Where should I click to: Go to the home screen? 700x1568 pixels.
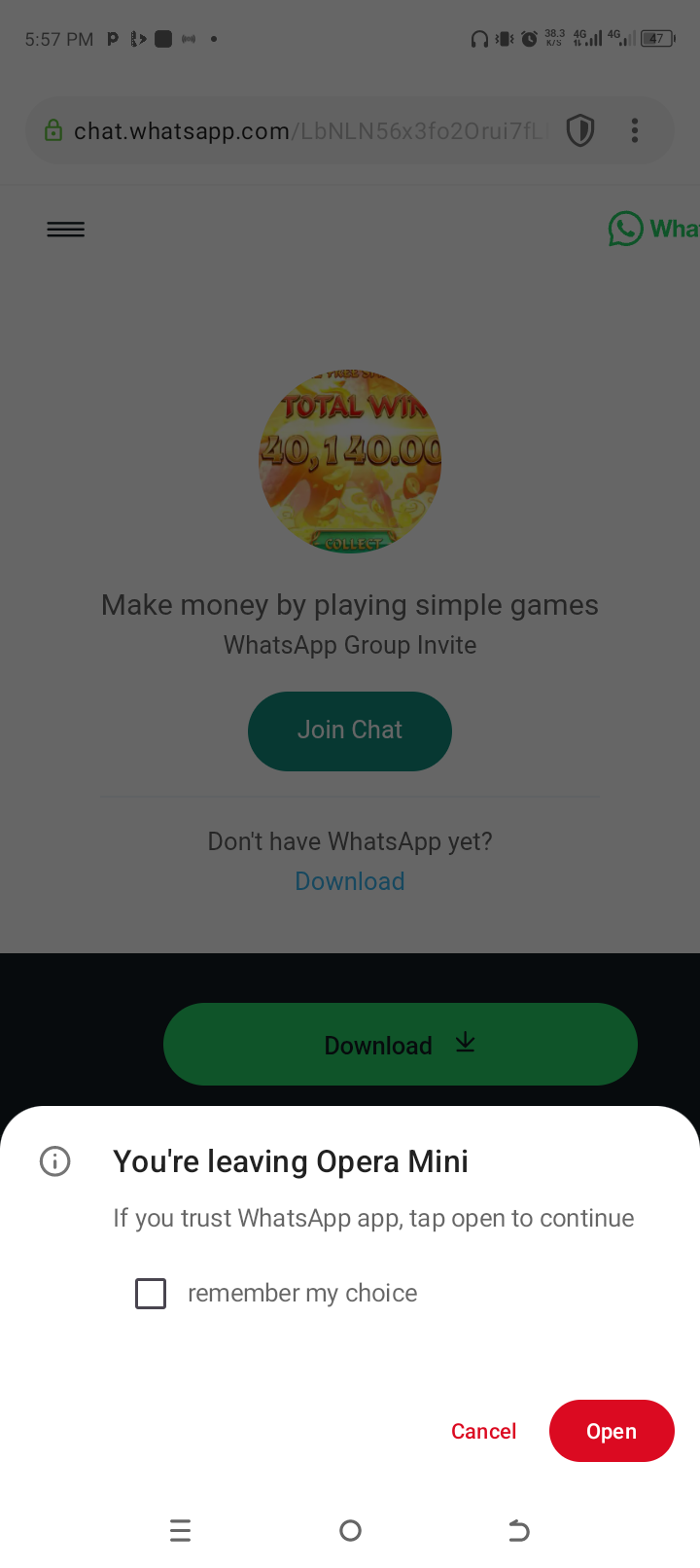click(x=350, y=1531)
